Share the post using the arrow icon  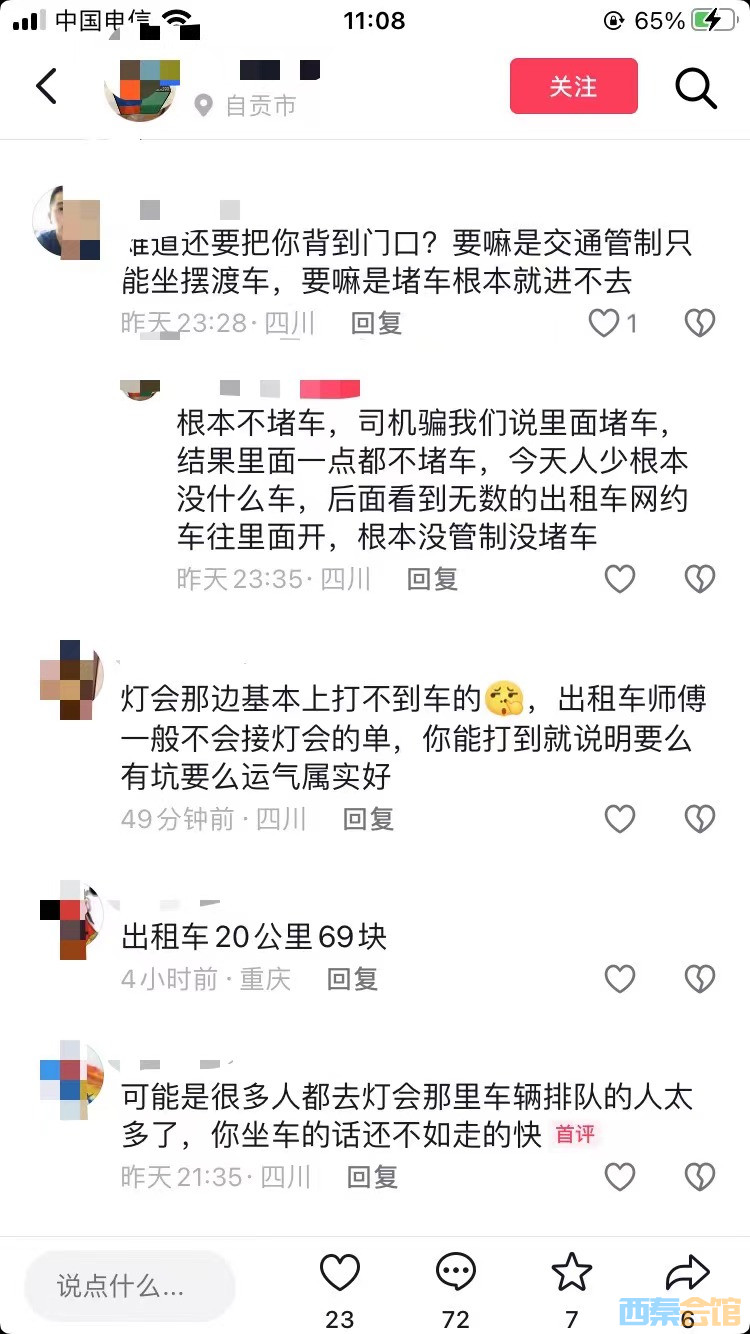pos(687,1274)
